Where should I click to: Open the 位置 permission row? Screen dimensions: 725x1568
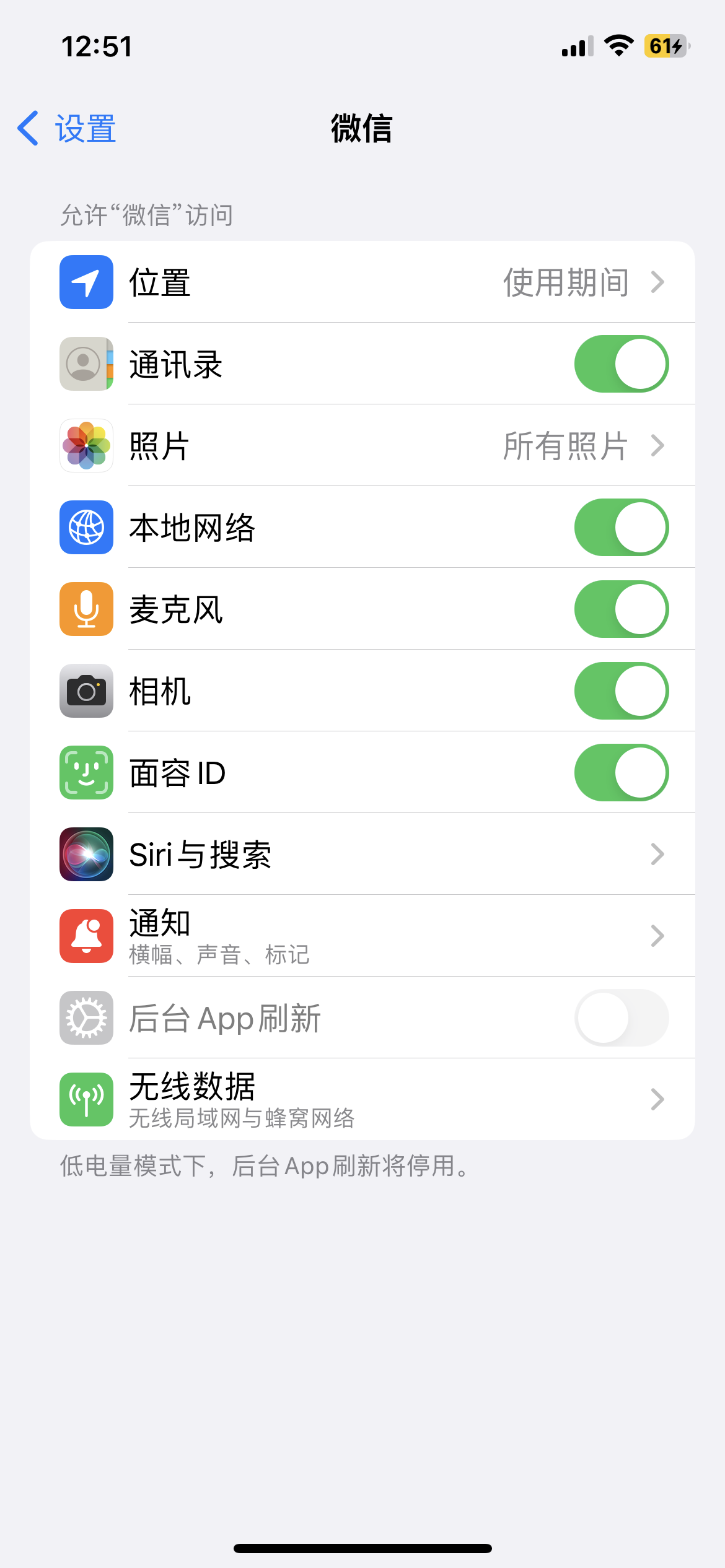362,282
